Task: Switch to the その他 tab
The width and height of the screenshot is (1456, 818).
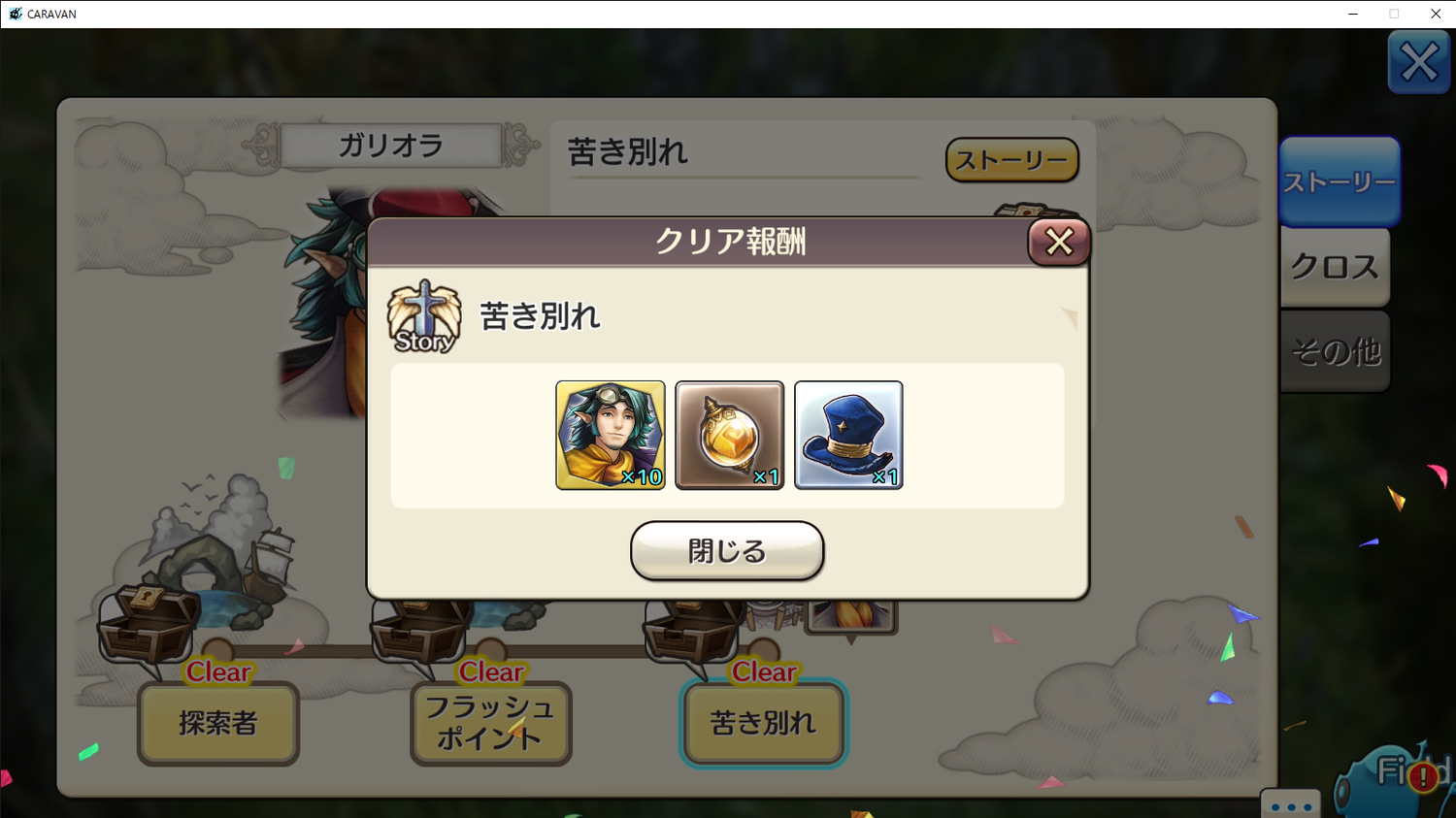Action: pyautogui.click(x=1335, y=351)
